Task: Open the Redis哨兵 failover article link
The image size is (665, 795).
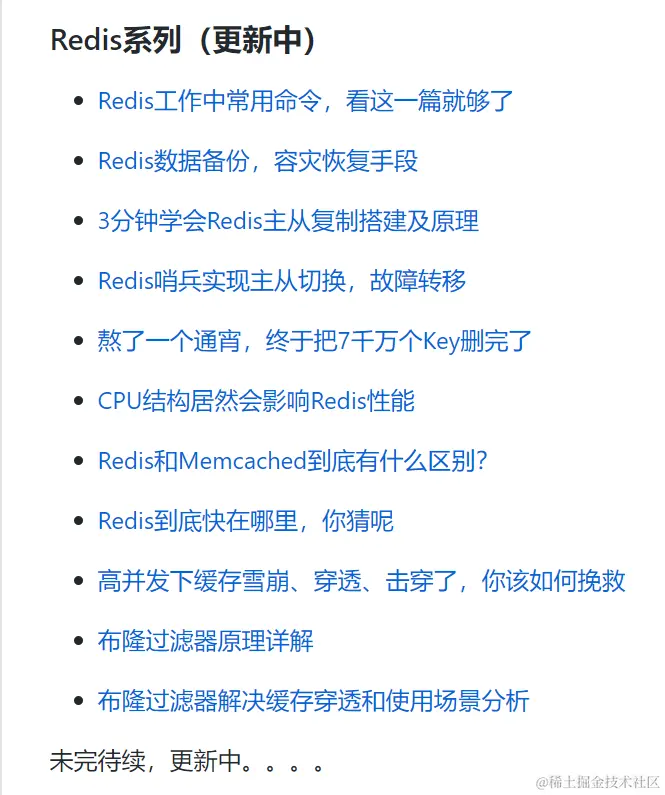Action: pyautogui.click(x=281, y=280)
